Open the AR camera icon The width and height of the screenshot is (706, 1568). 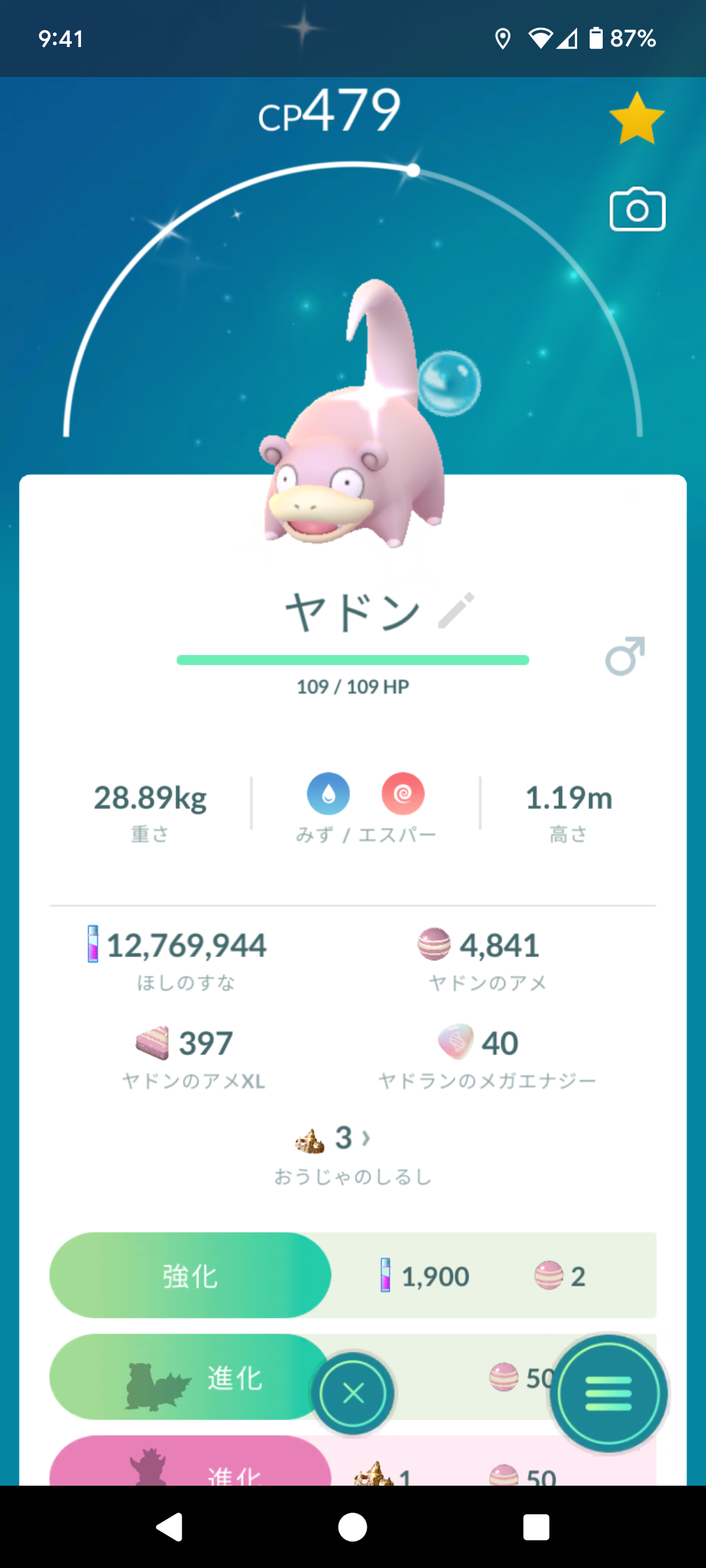click(637, 210)
